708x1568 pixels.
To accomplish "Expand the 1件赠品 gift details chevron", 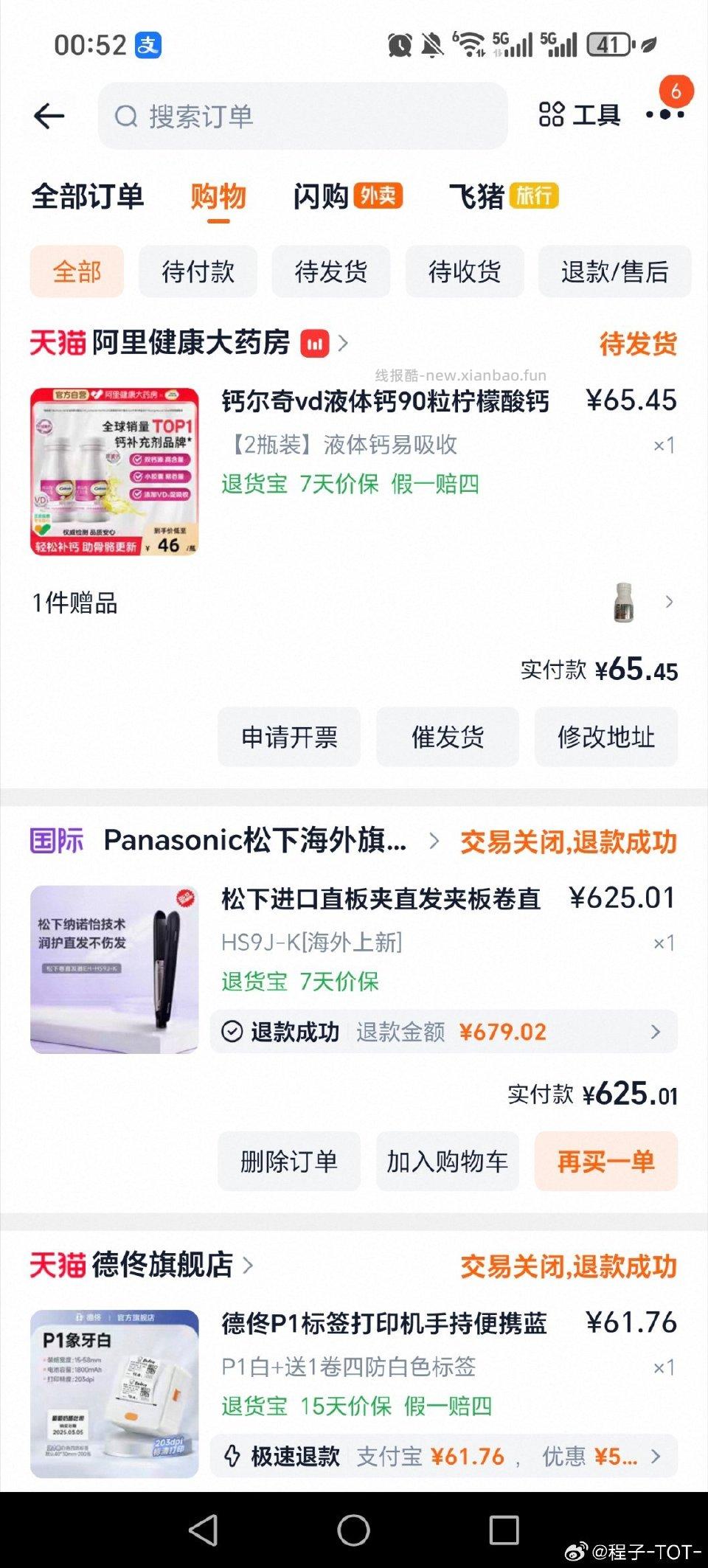I will point(668,603).
